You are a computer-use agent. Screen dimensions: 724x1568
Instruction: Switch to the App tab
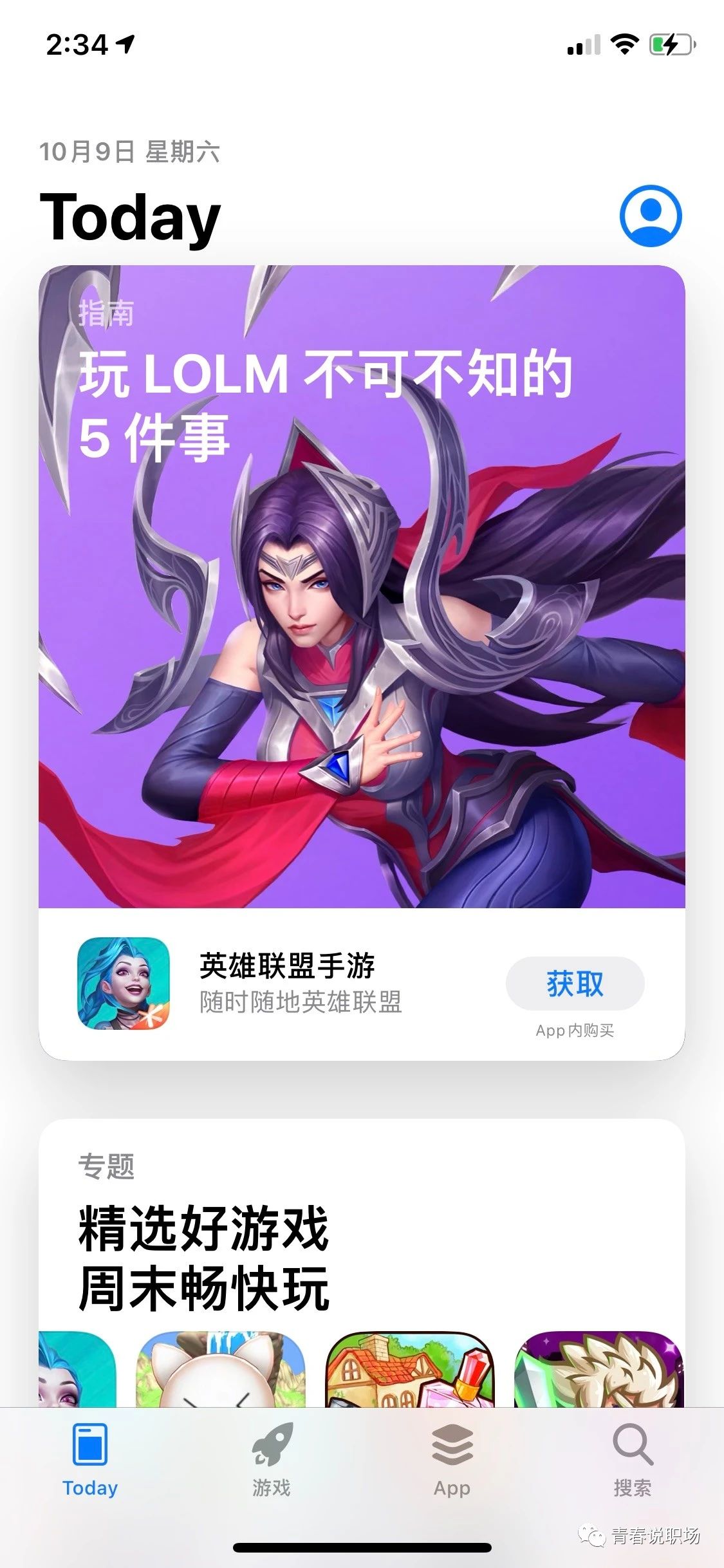[x=452, y=1461]
